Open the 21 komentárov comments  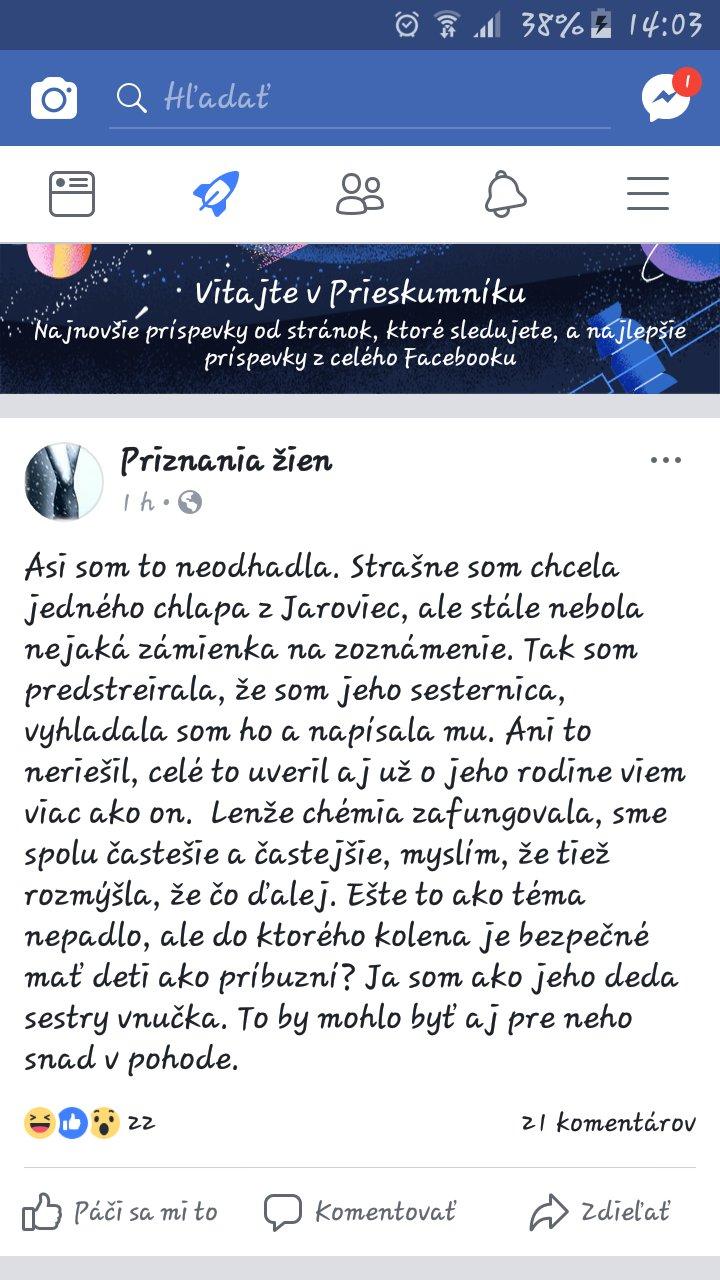click(608, 1123)
